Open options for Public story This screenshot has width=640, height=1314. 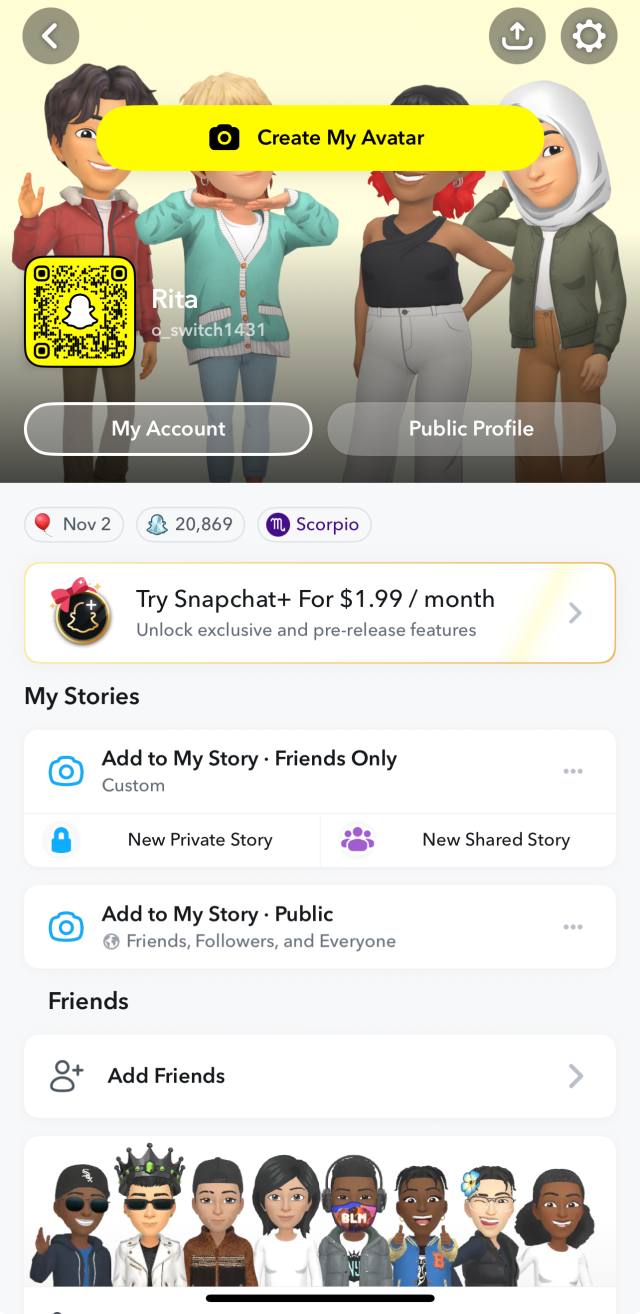coord(573,926)
